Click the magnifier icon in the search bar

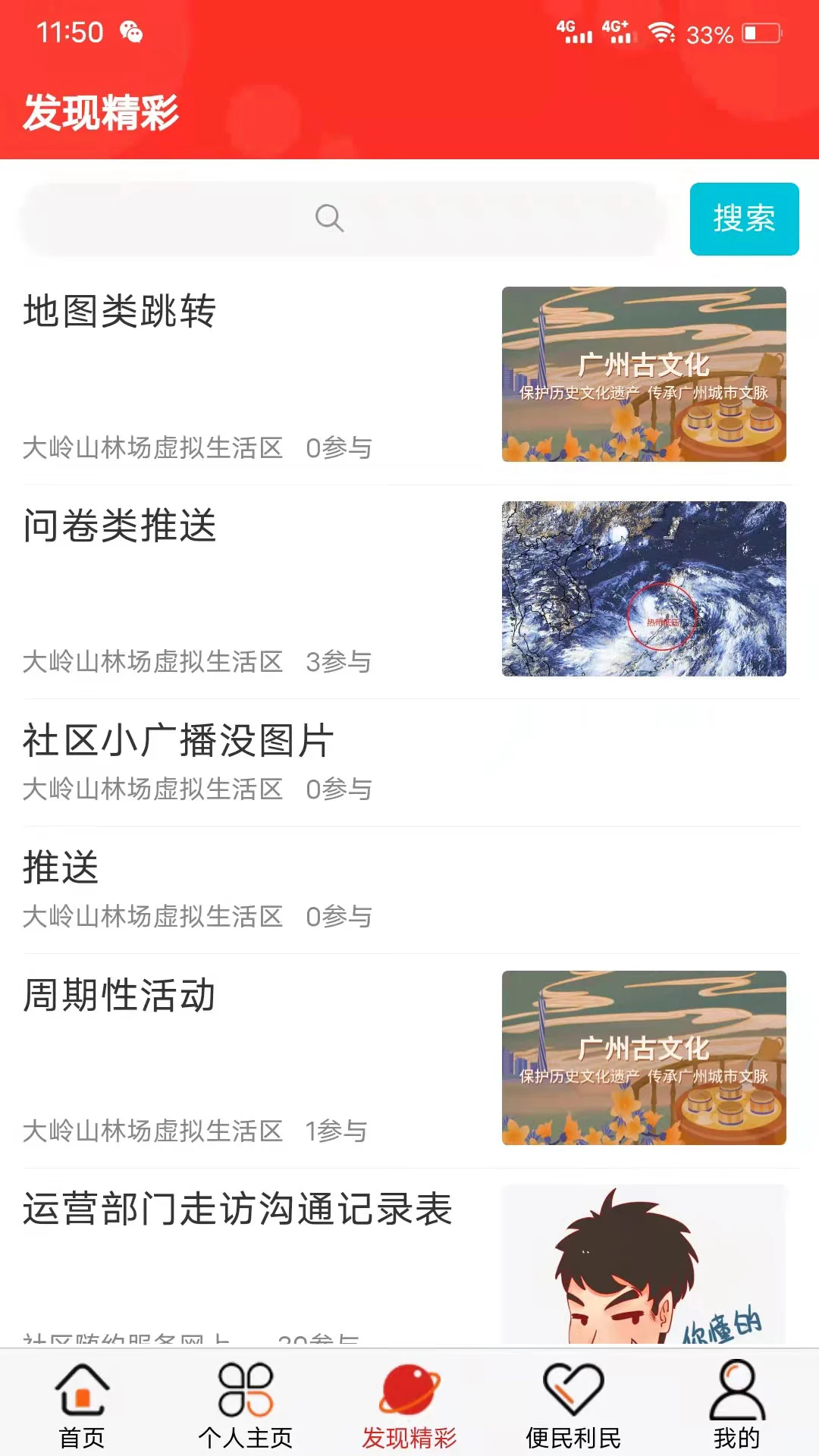329,218
